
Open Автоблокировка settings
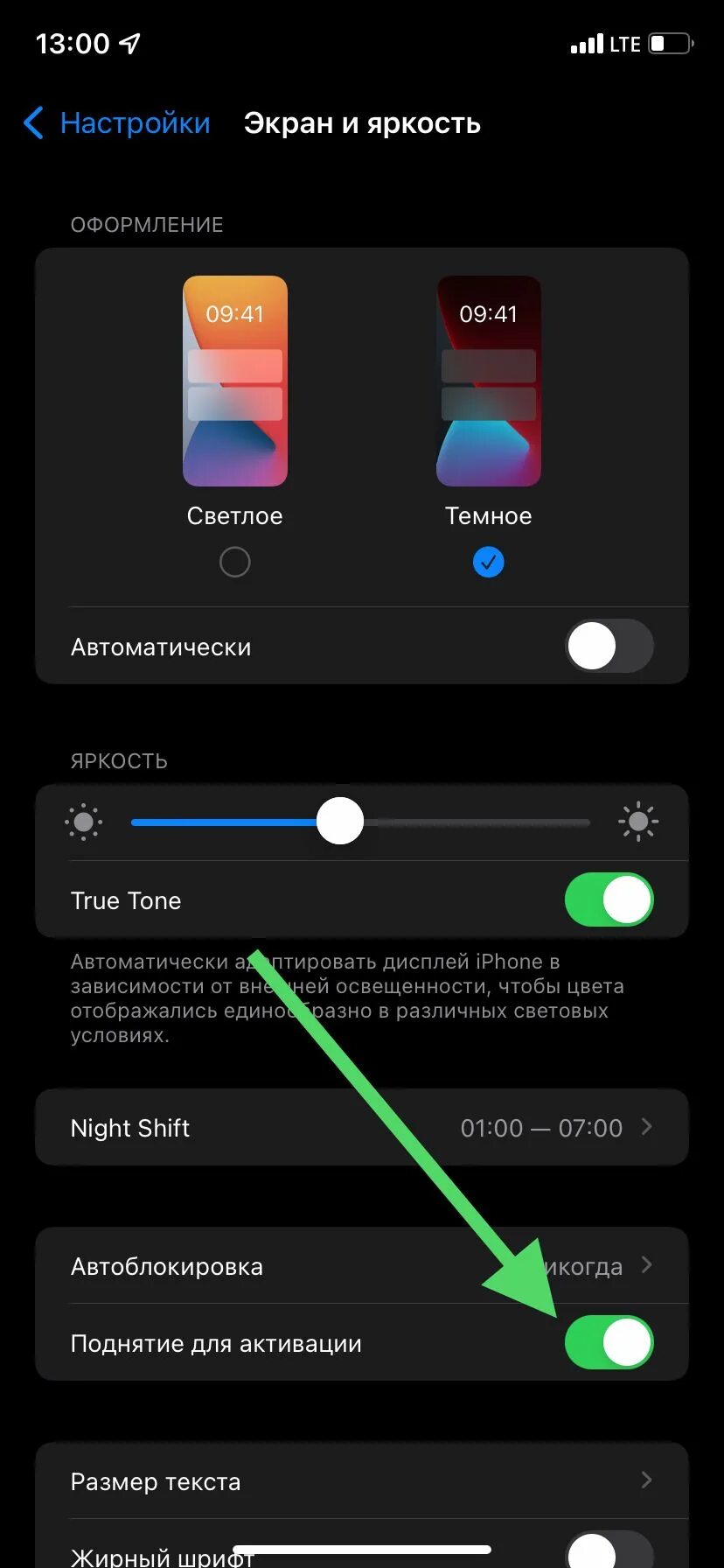pyautogui.click(x=361, y=1265)
